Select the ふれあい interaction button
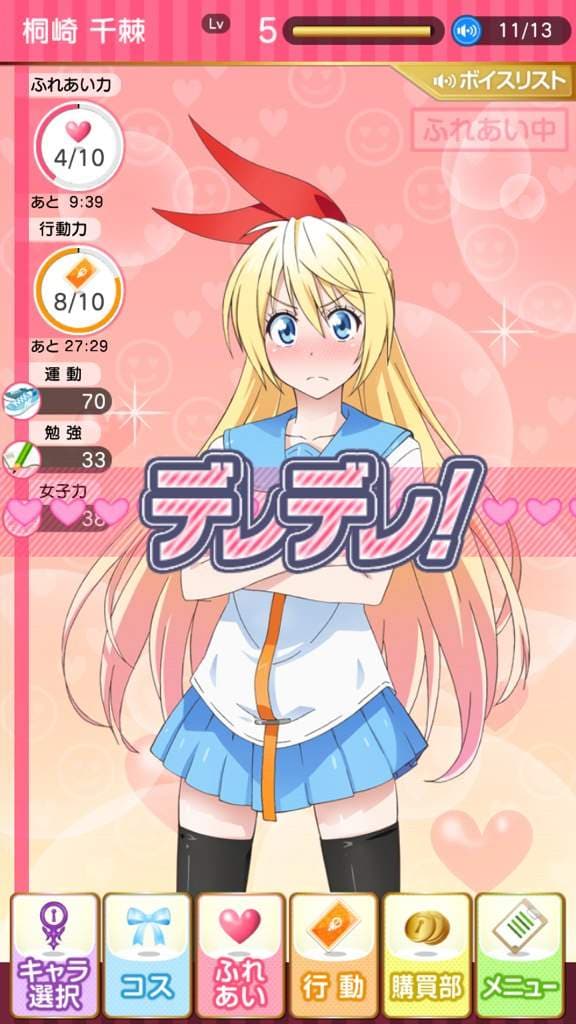Image resolution: width=576 pixels, height=1024 pixels. point(240,955)
